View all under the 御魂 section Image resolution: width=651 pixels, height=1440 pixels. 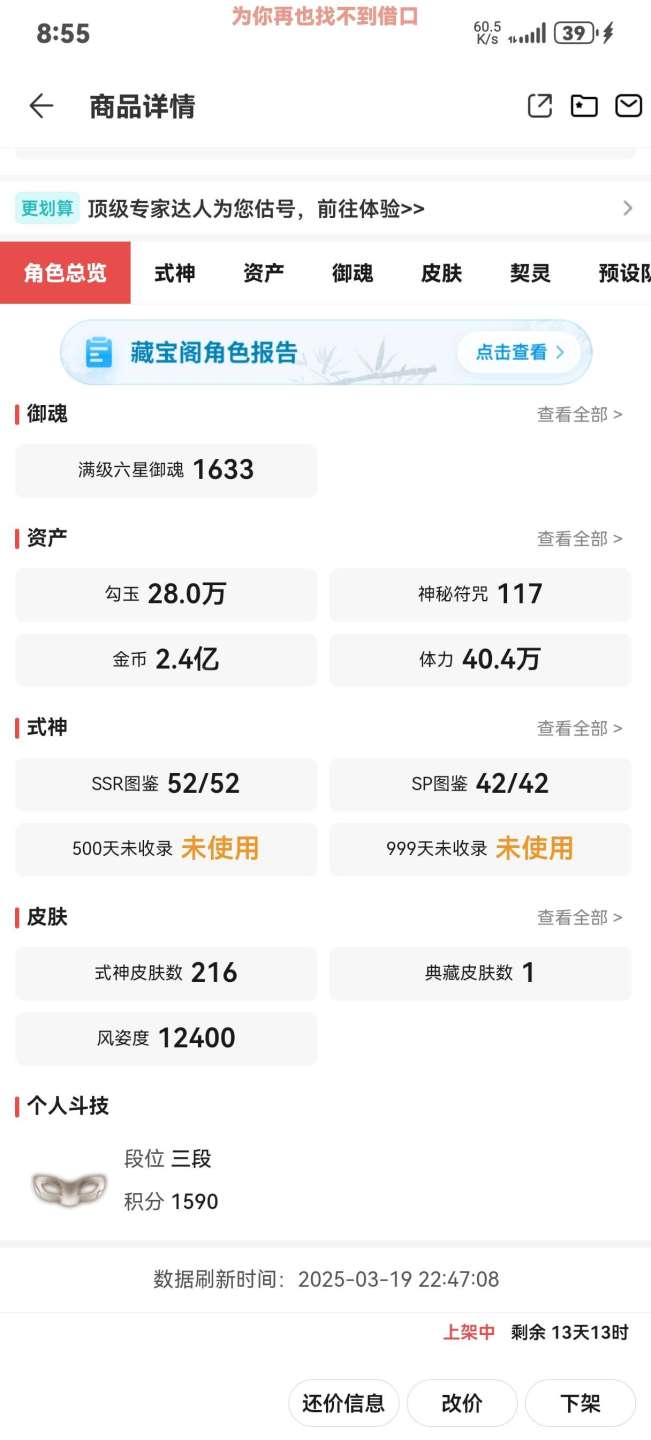(x=579, y=414)
